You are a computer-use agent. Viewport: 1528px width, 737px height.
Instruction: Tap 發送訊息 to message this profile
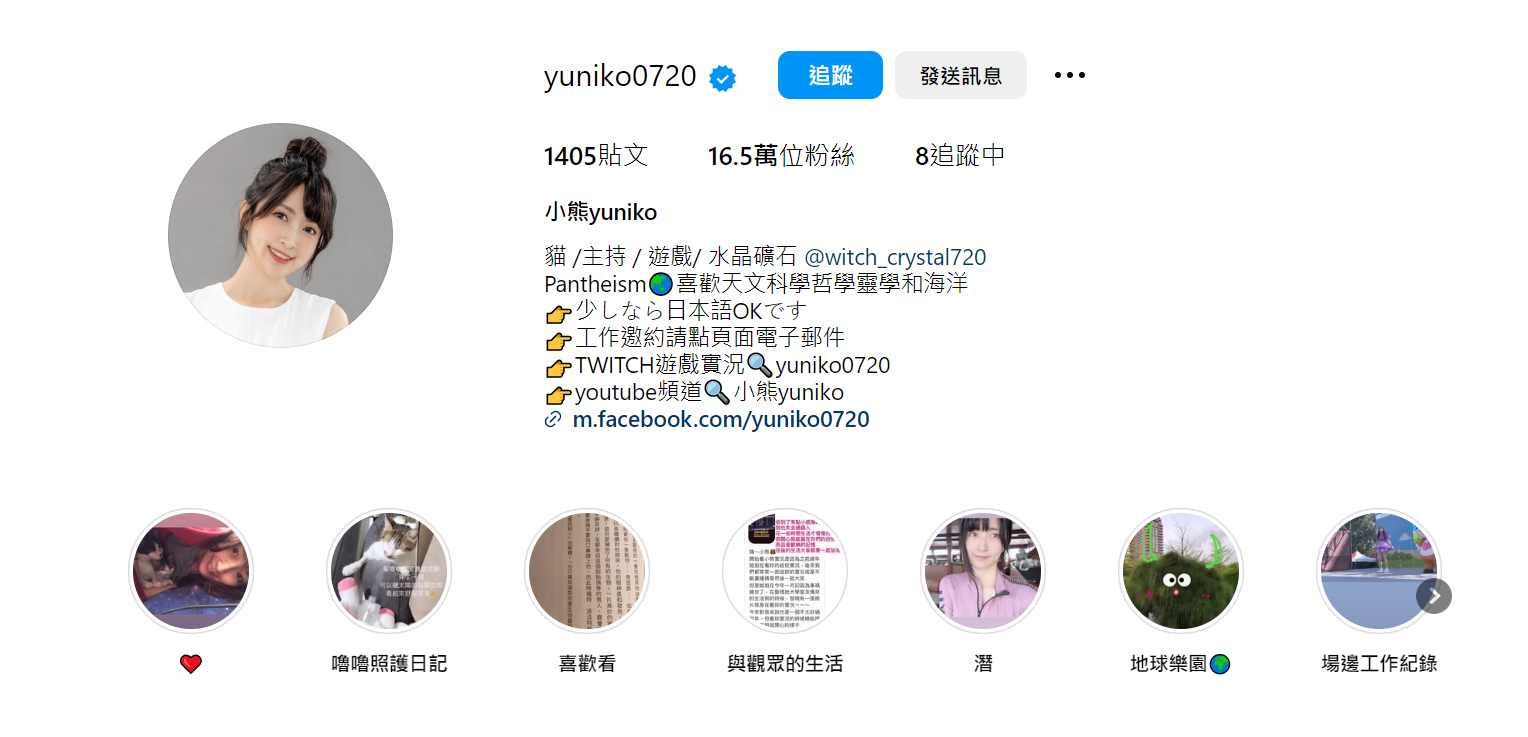point(960,75)
